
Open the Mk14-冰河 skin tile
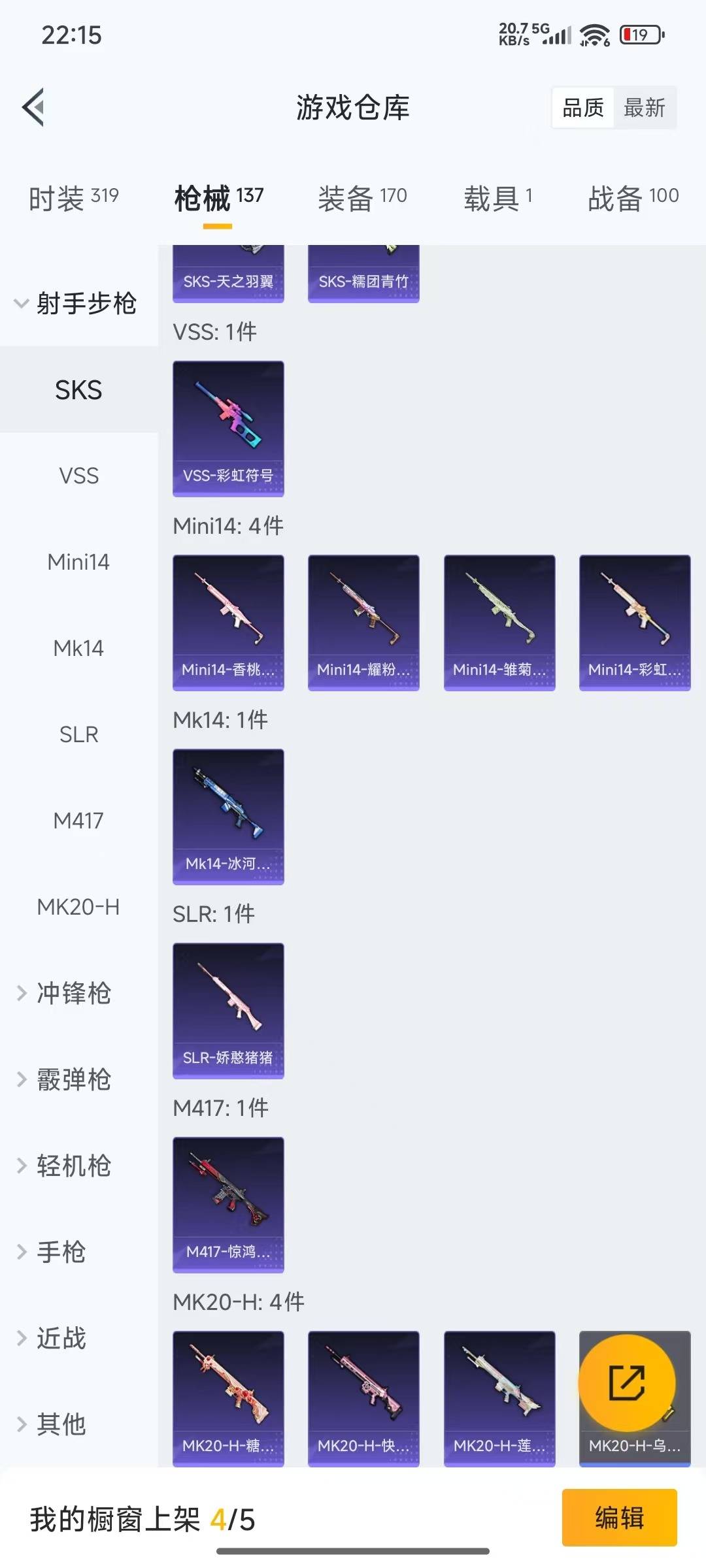click(x=228, y=816)
